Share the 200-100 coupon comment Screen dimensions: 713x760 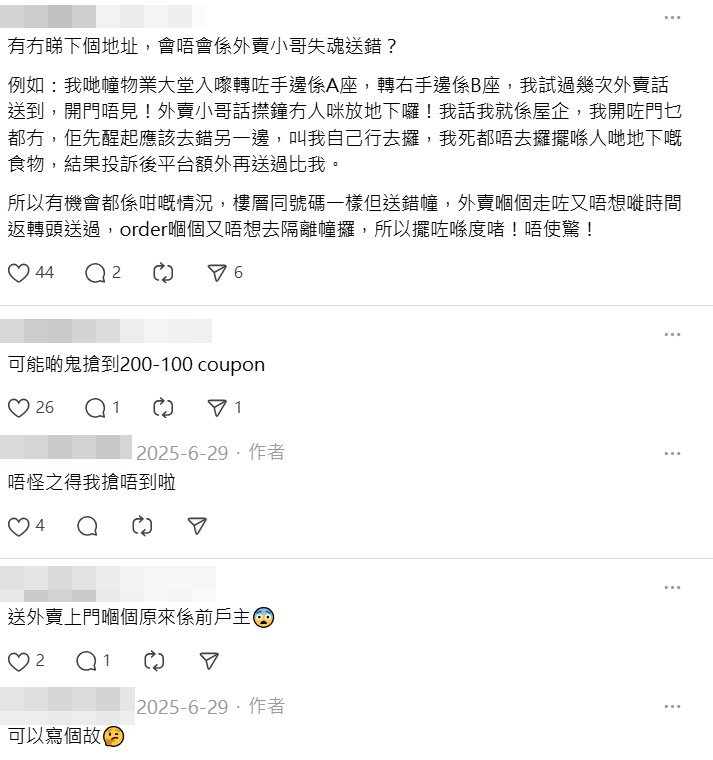pyautogui.click(x=217, y=407)
